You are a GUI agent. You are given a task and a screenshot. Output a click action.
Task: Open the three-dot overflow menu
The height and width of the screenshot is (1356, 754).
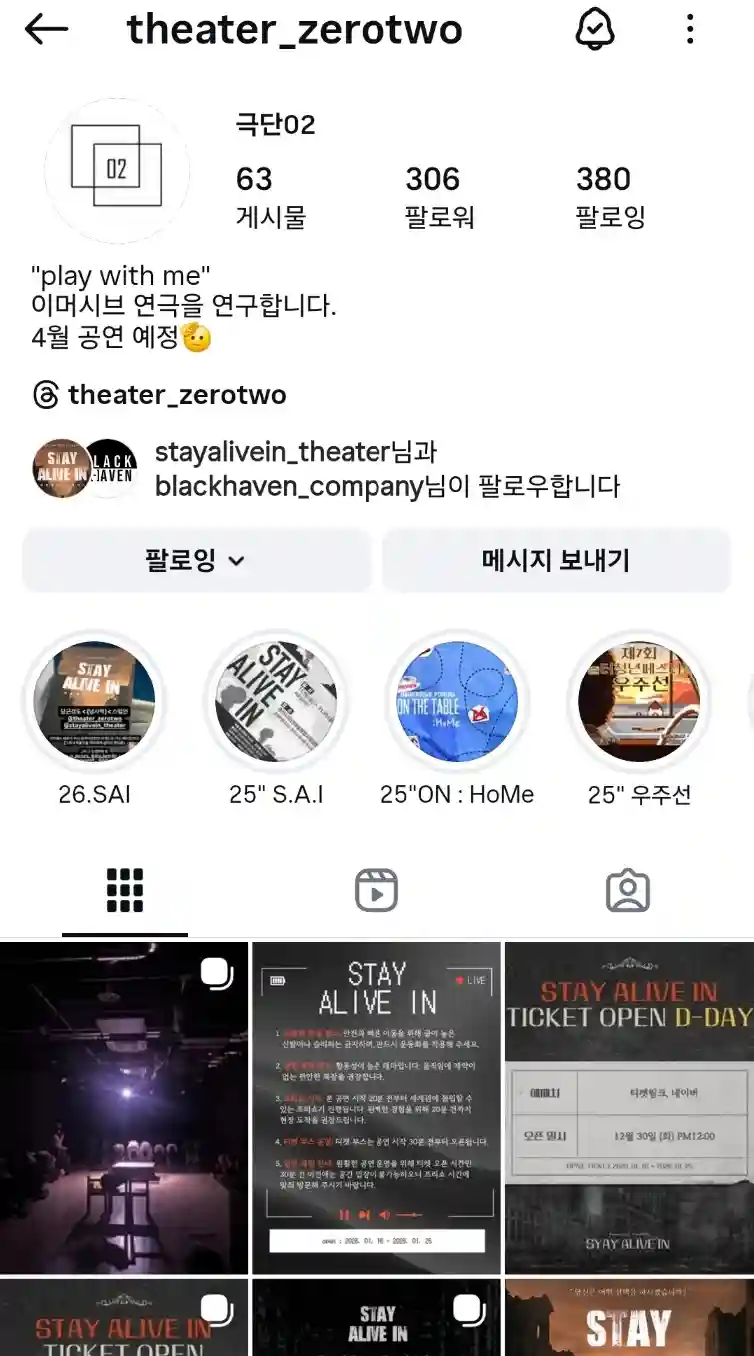pos(690,30)
